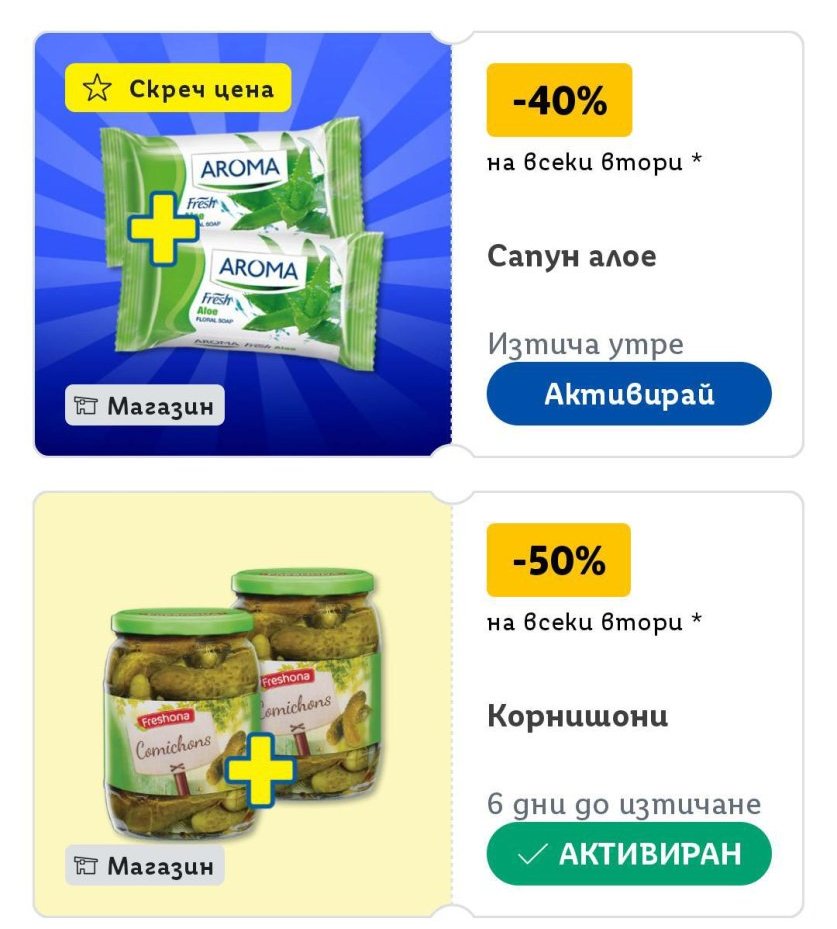Open the Сапун алое coupon card

418,244
